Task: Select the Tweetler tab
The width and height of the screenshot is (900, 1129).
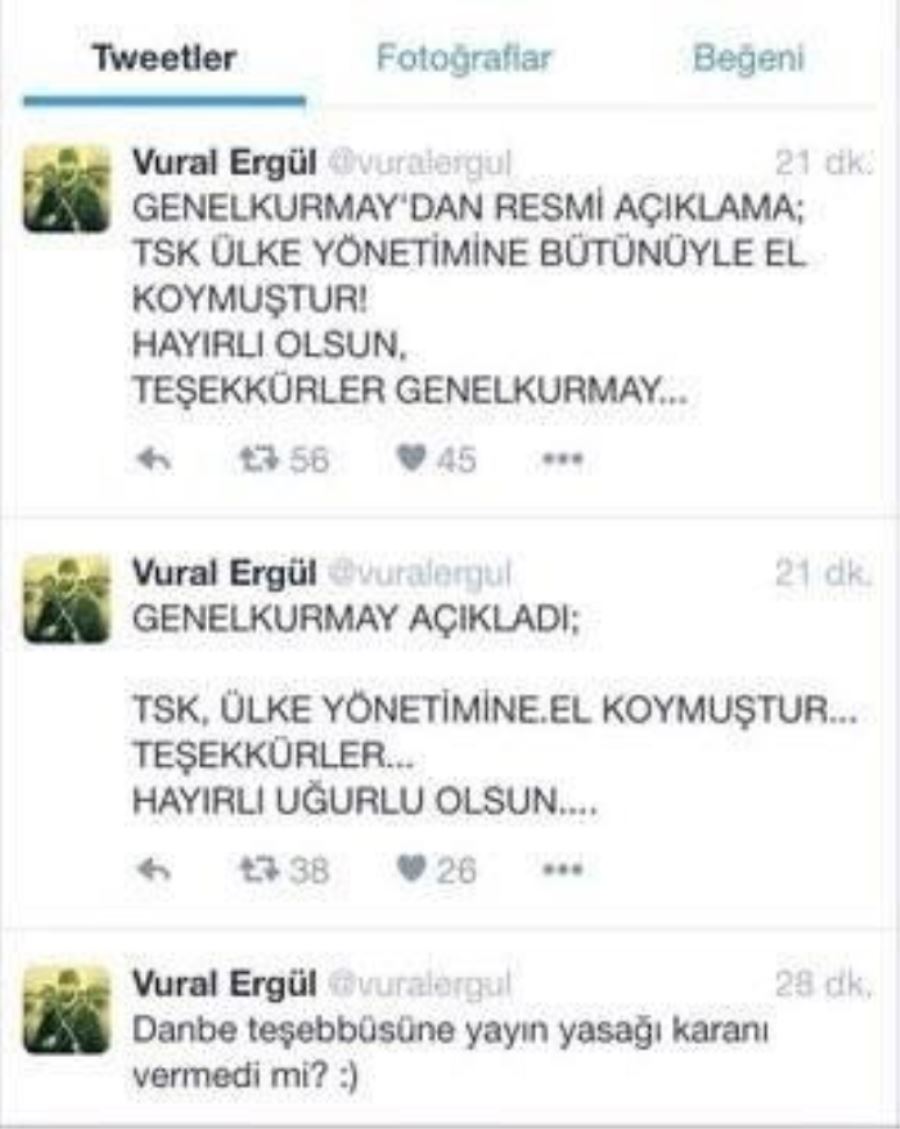Action: click(x=165, y=58)
